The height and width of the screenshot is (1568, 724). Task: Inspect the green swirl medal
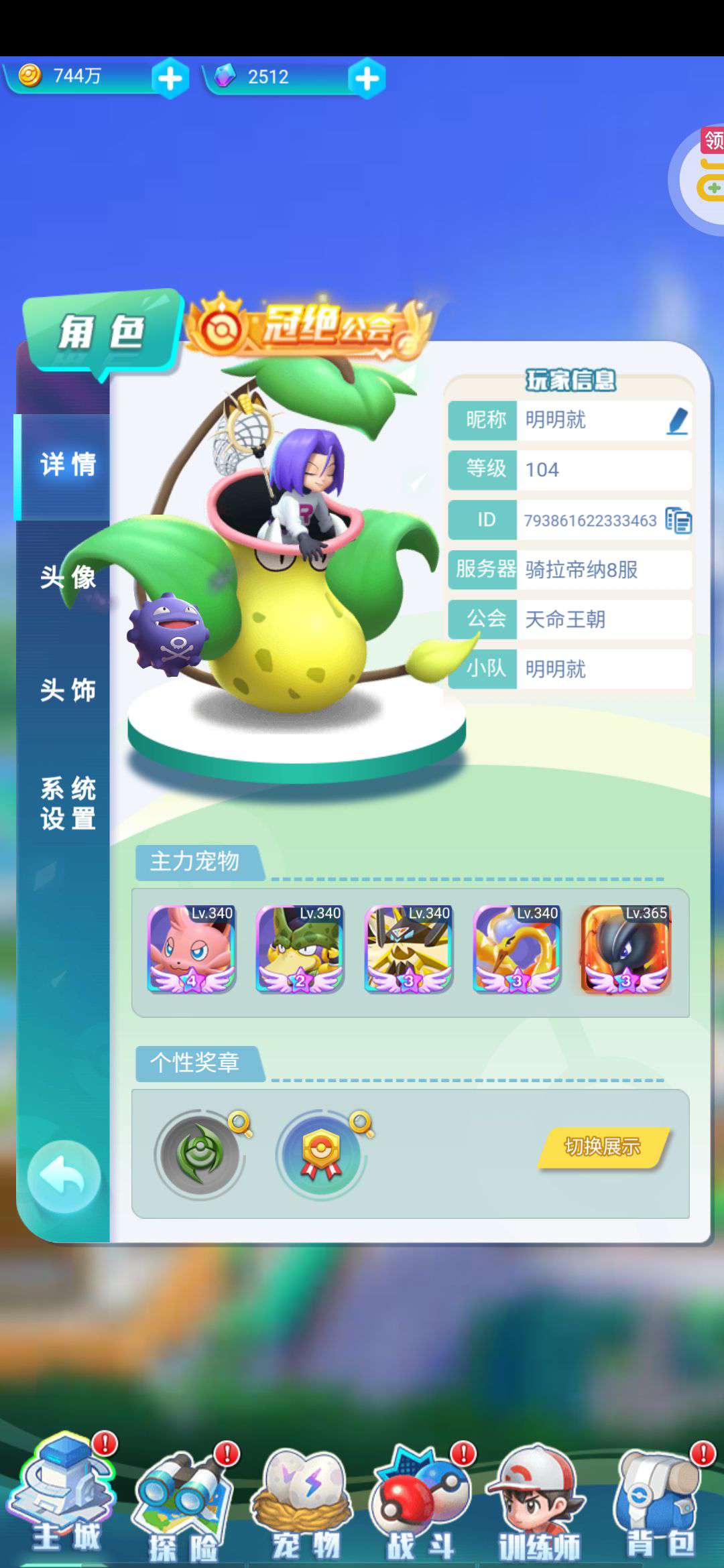pos(199,1155)
